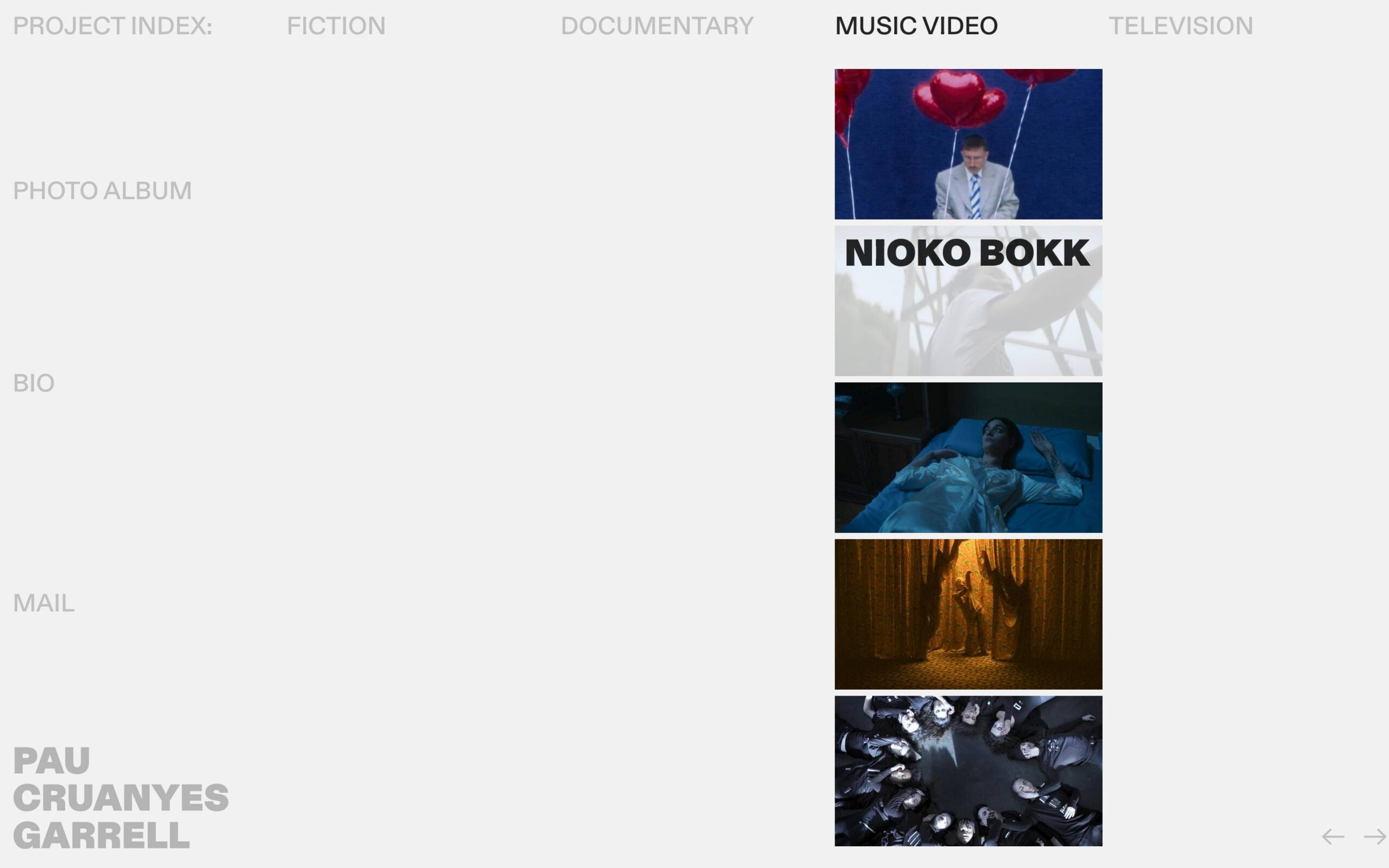Tap the left arrow
1389x868 pixels.
click(x=1333, y=837)
